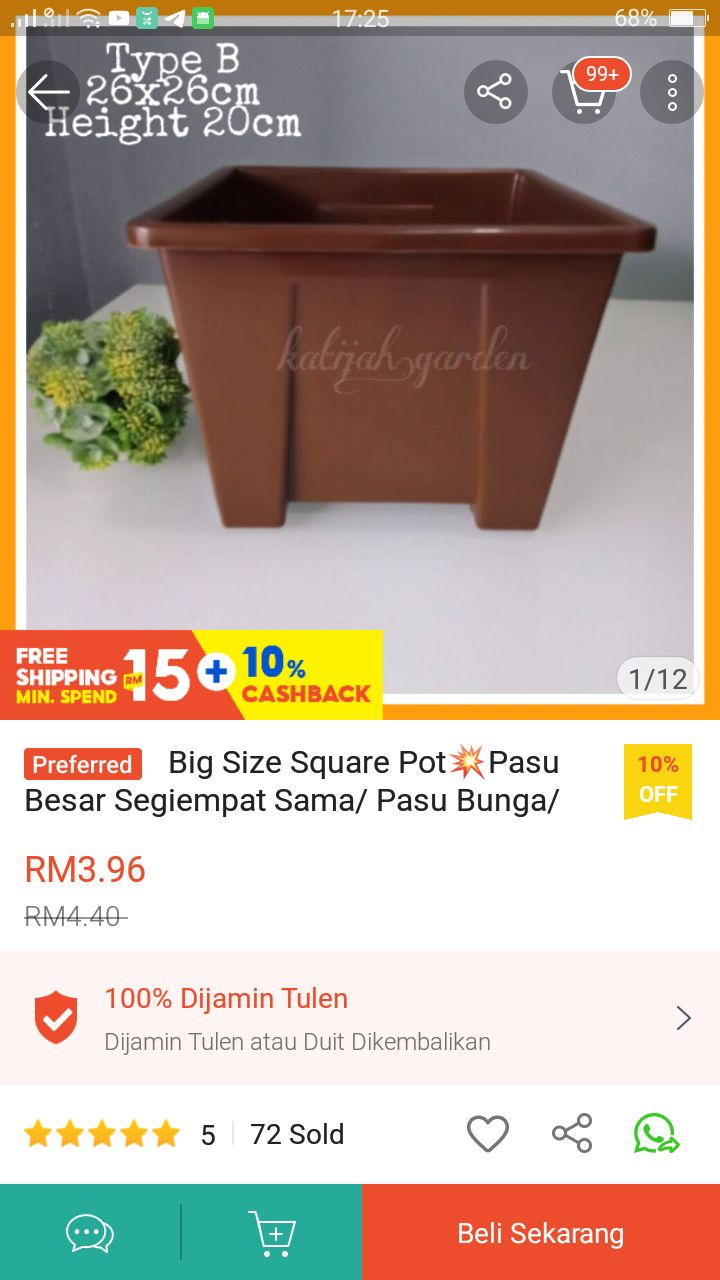Open the shopping cart with 99+ badge

584,92
